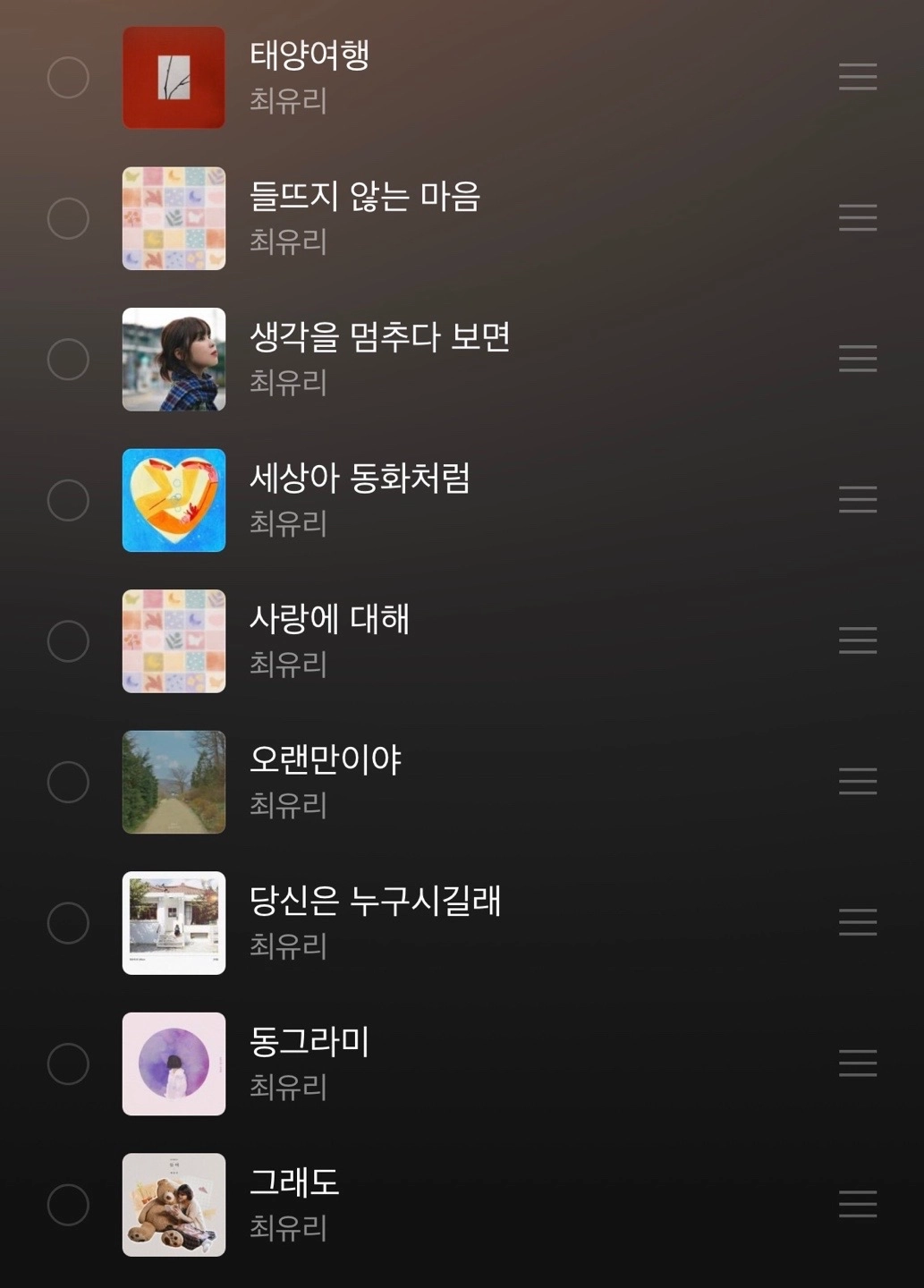
Task: Check the circle for 당신은 누구시길래
Action: 68,923
